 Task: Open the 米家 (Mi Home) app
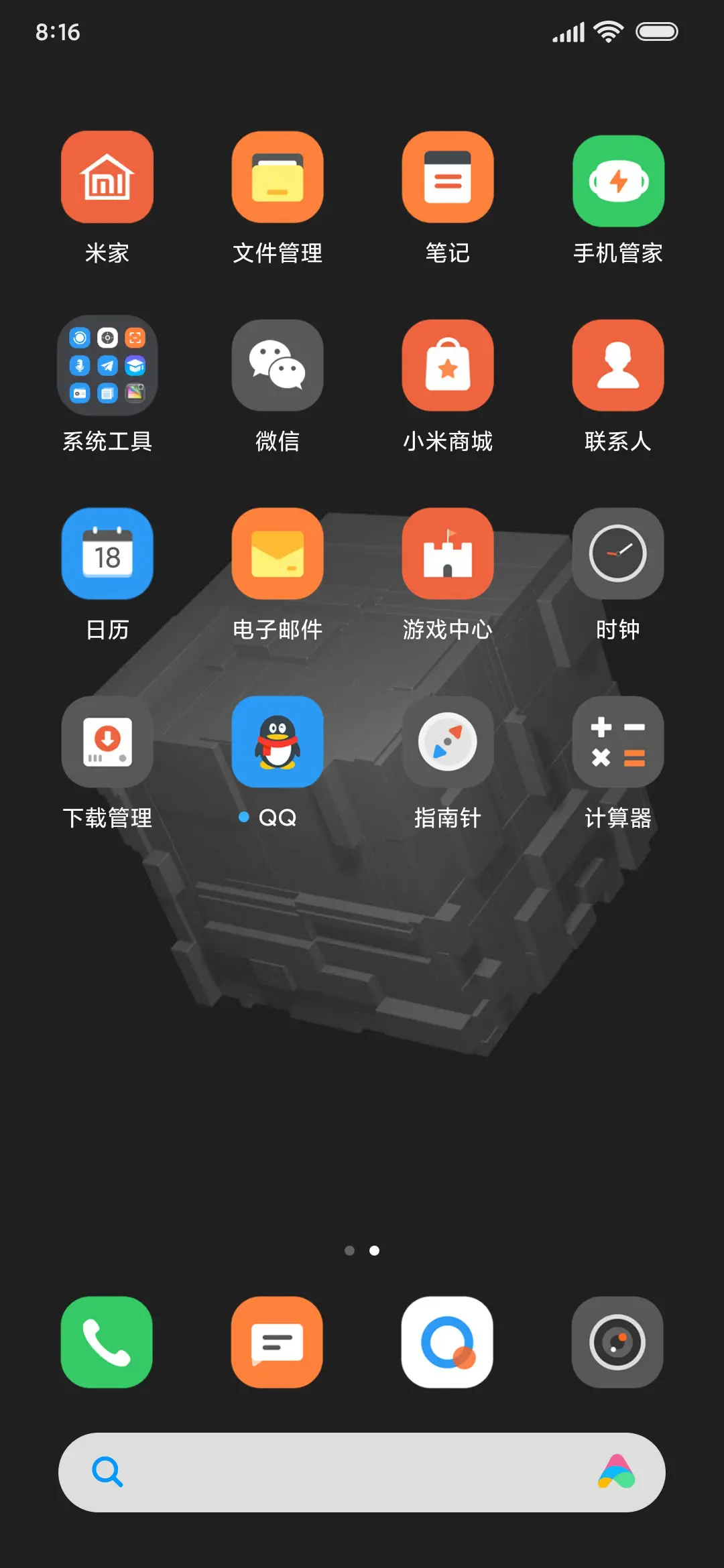(x=107, y=176)
